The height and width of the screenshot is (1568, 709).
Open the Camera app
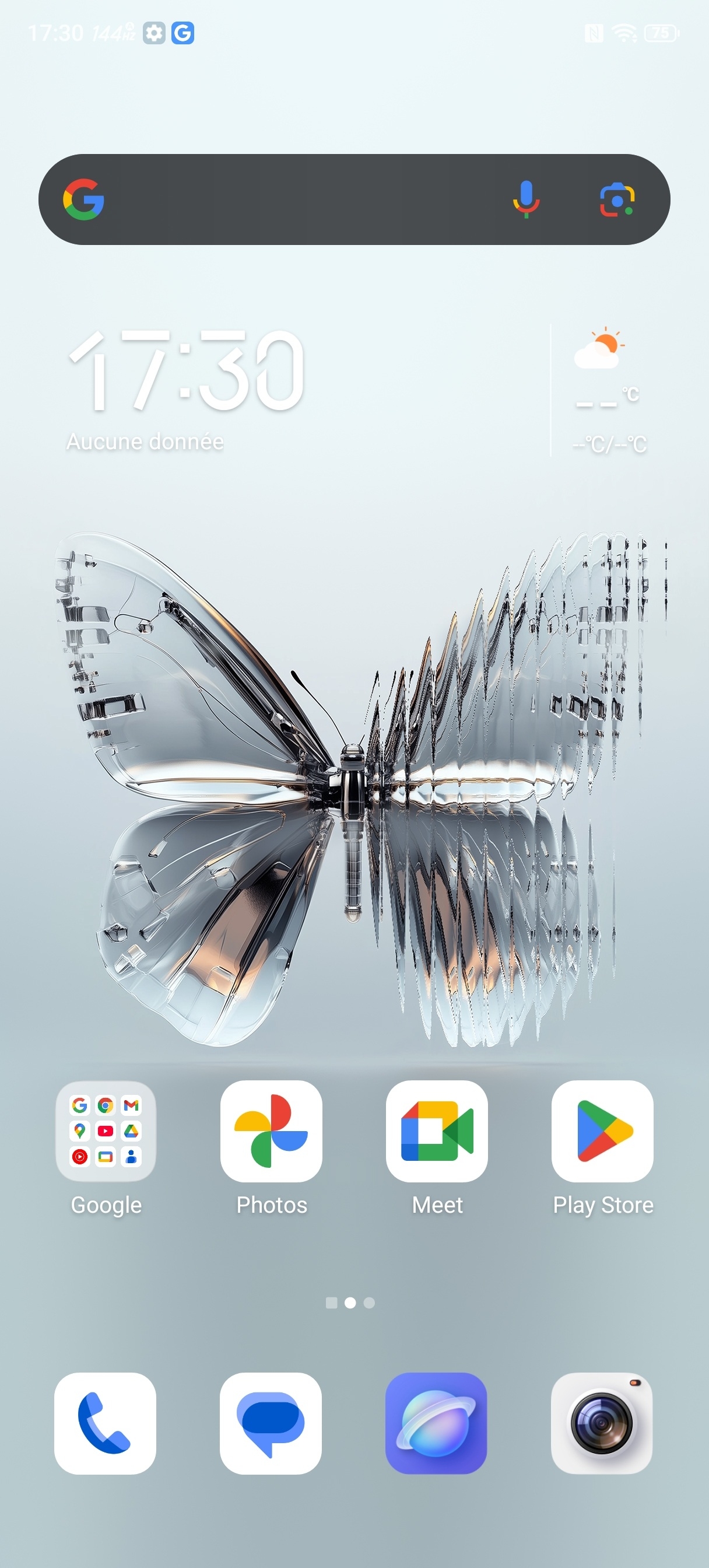tap(602, 1423)
